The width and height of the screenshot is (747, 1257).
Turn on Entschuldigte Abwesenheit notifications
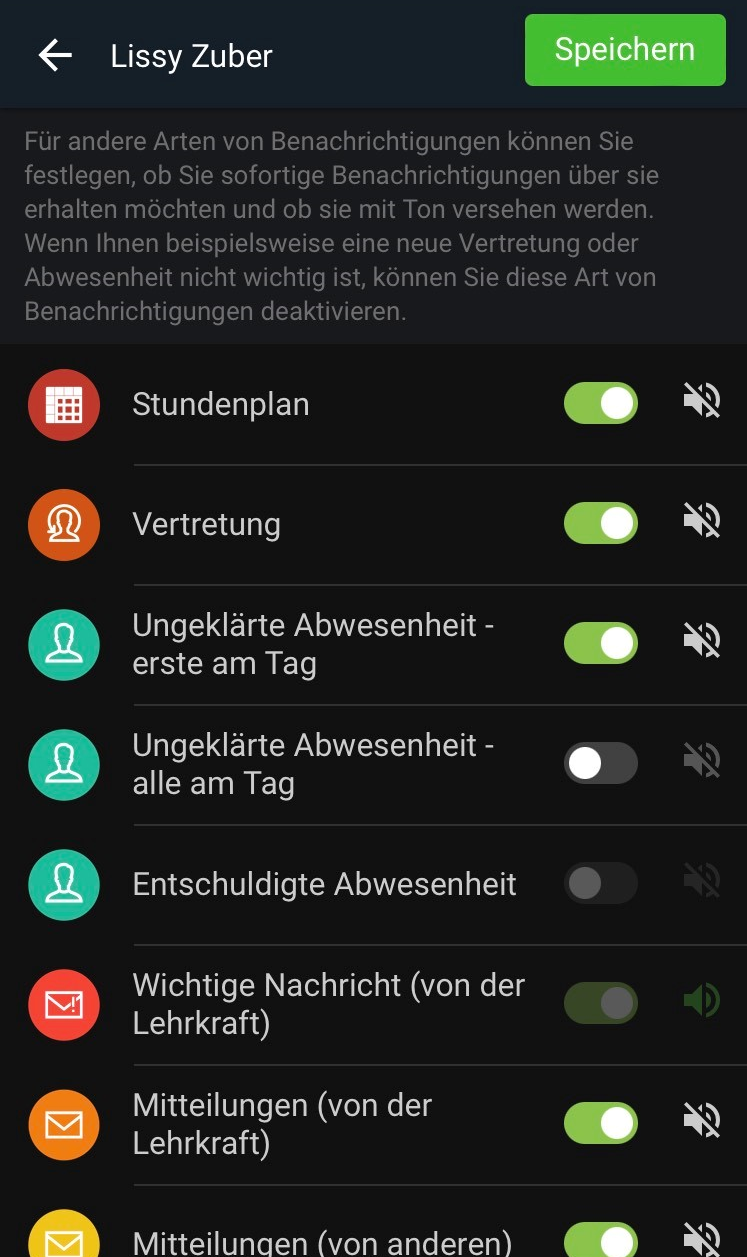(601, 883)
